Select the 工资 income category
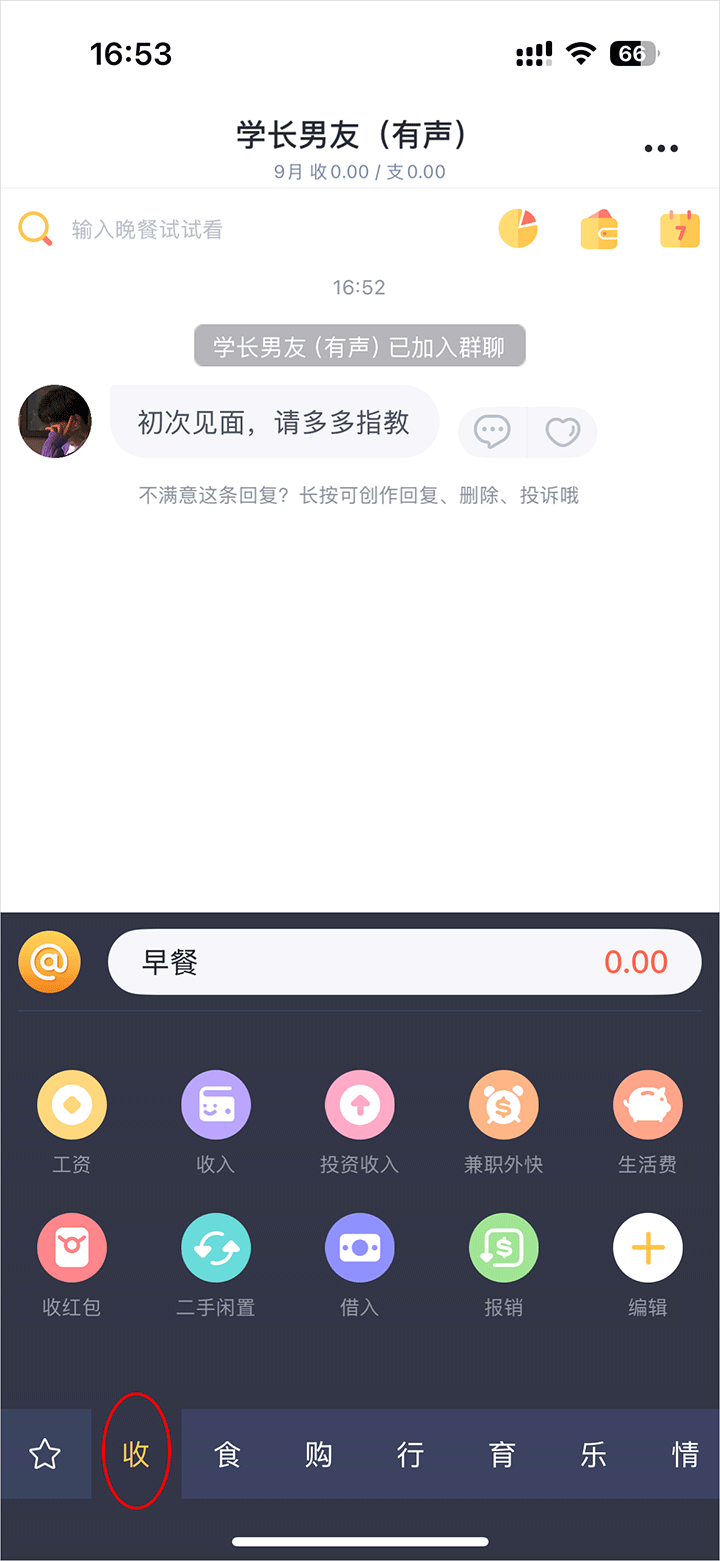 (x=72, y=1106)
